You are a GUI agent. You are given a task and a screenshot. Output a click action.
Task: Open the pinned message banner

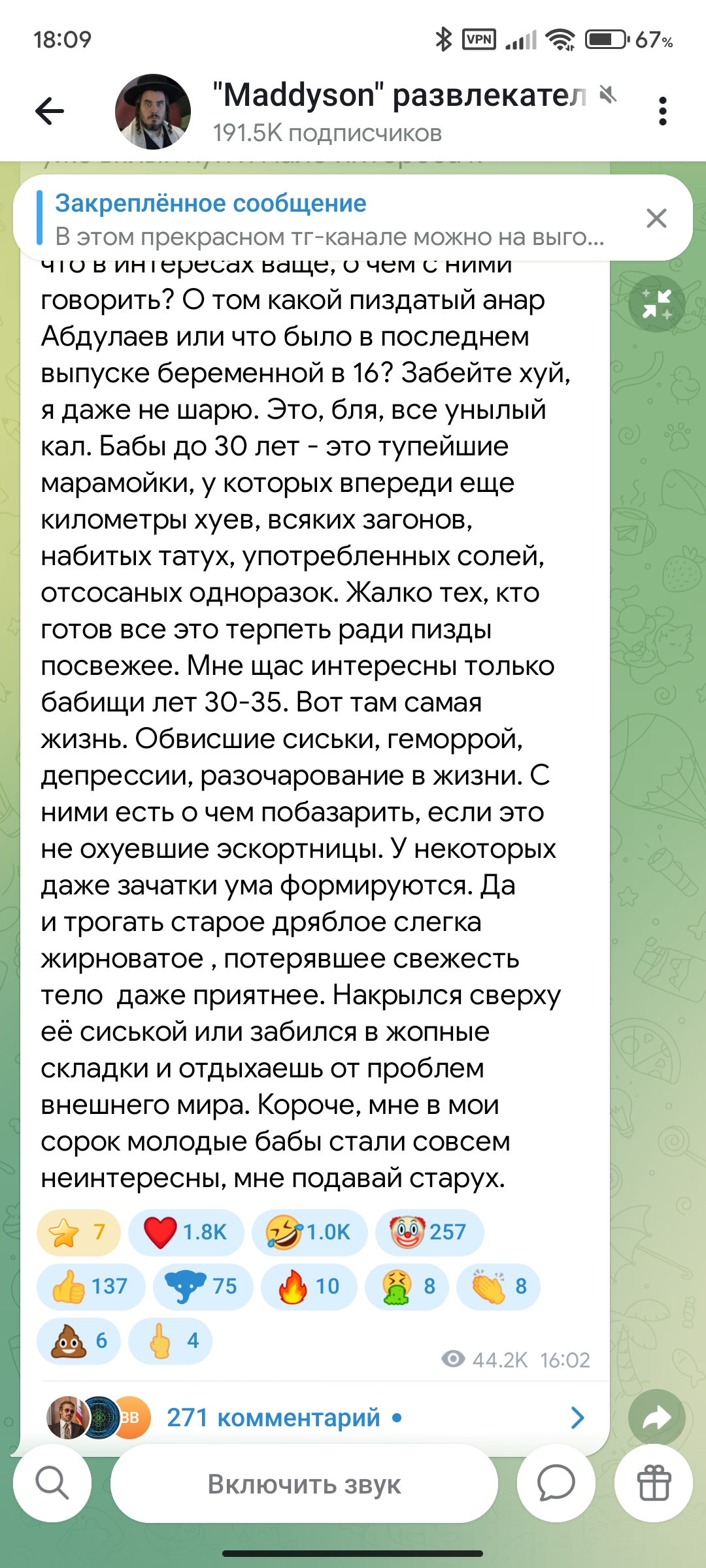click(330, 218)
